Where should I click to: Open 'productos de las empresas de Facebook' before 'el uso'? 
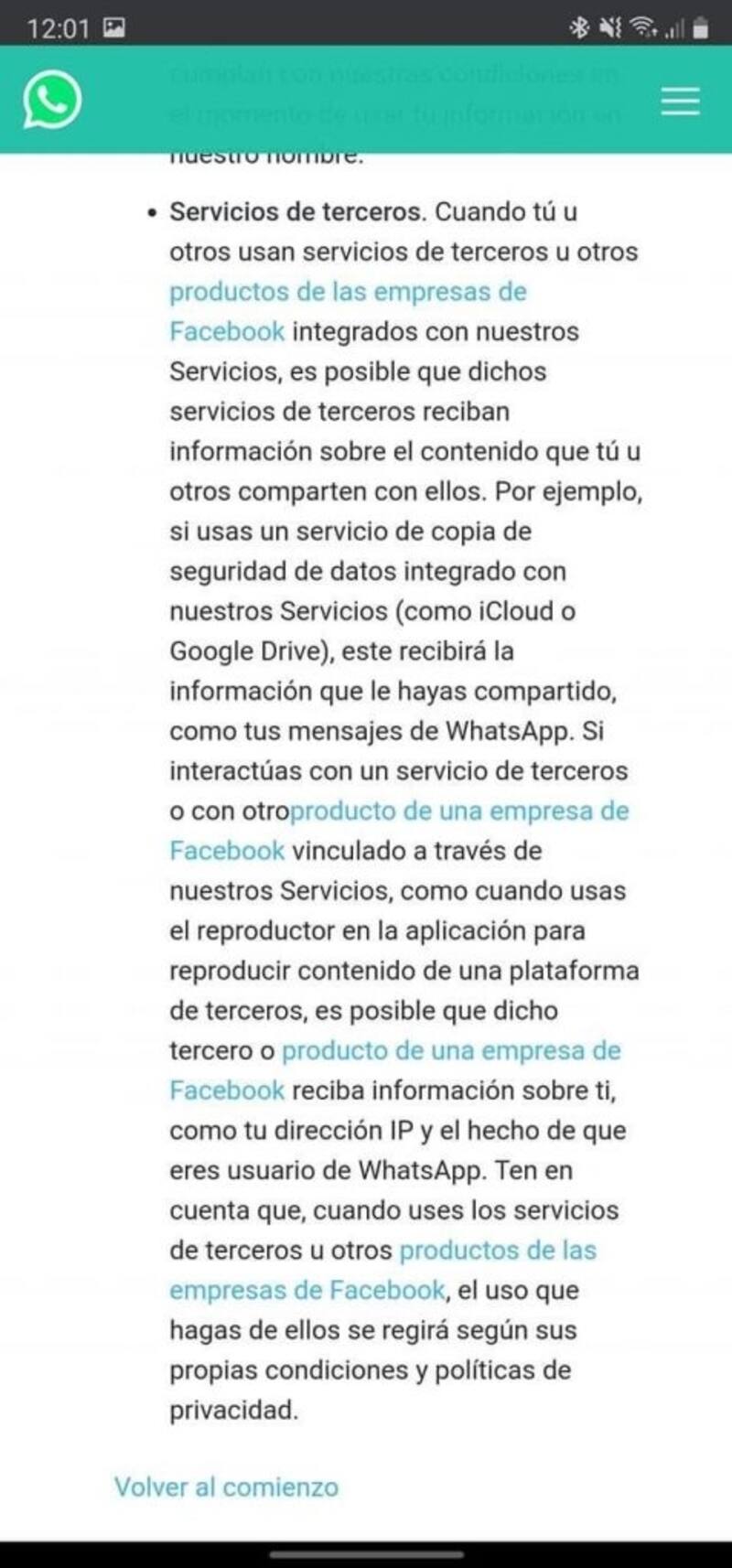pos(497,1251)
